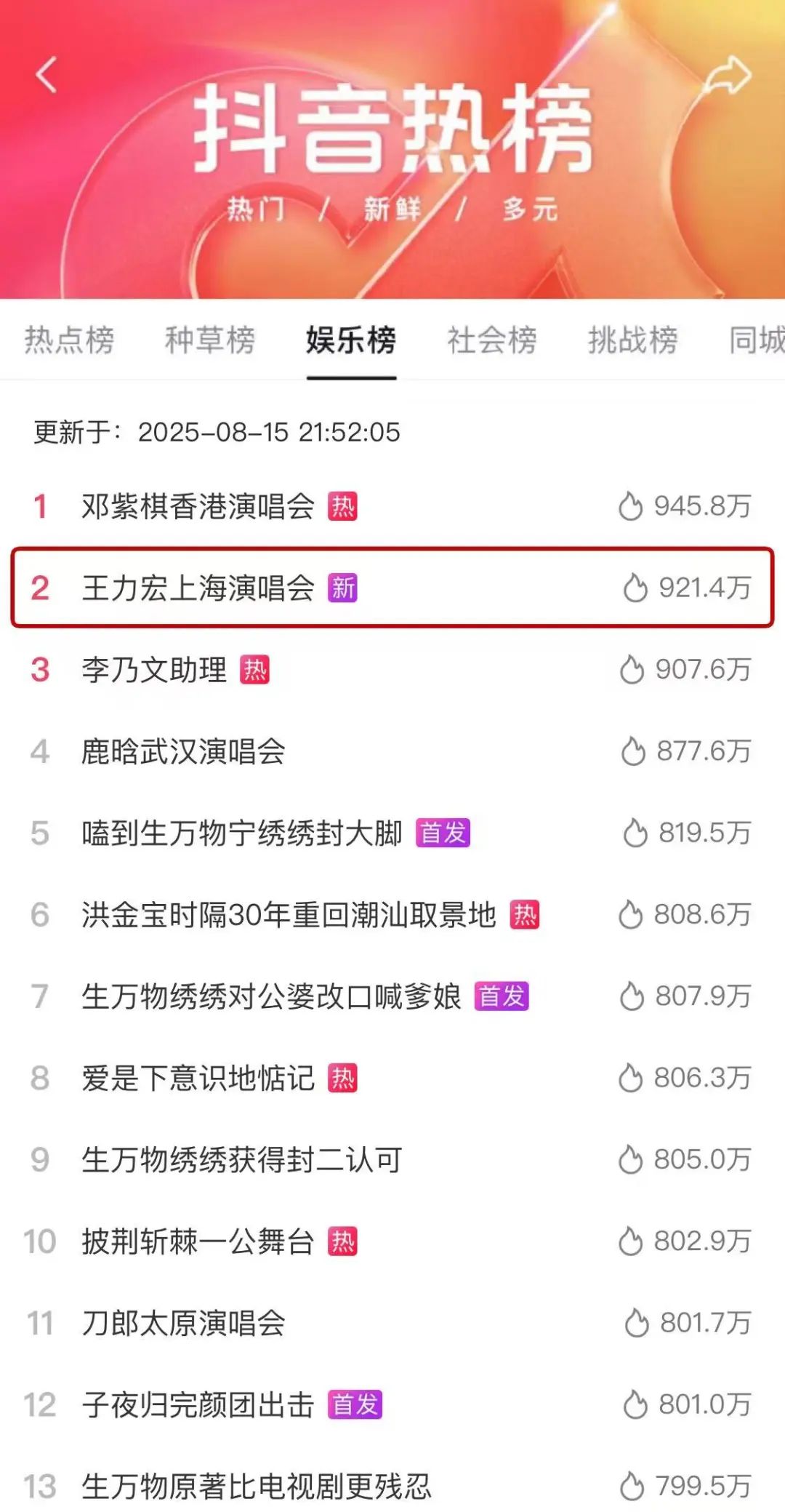Open the topic 子夜归完颜团出击

coord(198,1405)
